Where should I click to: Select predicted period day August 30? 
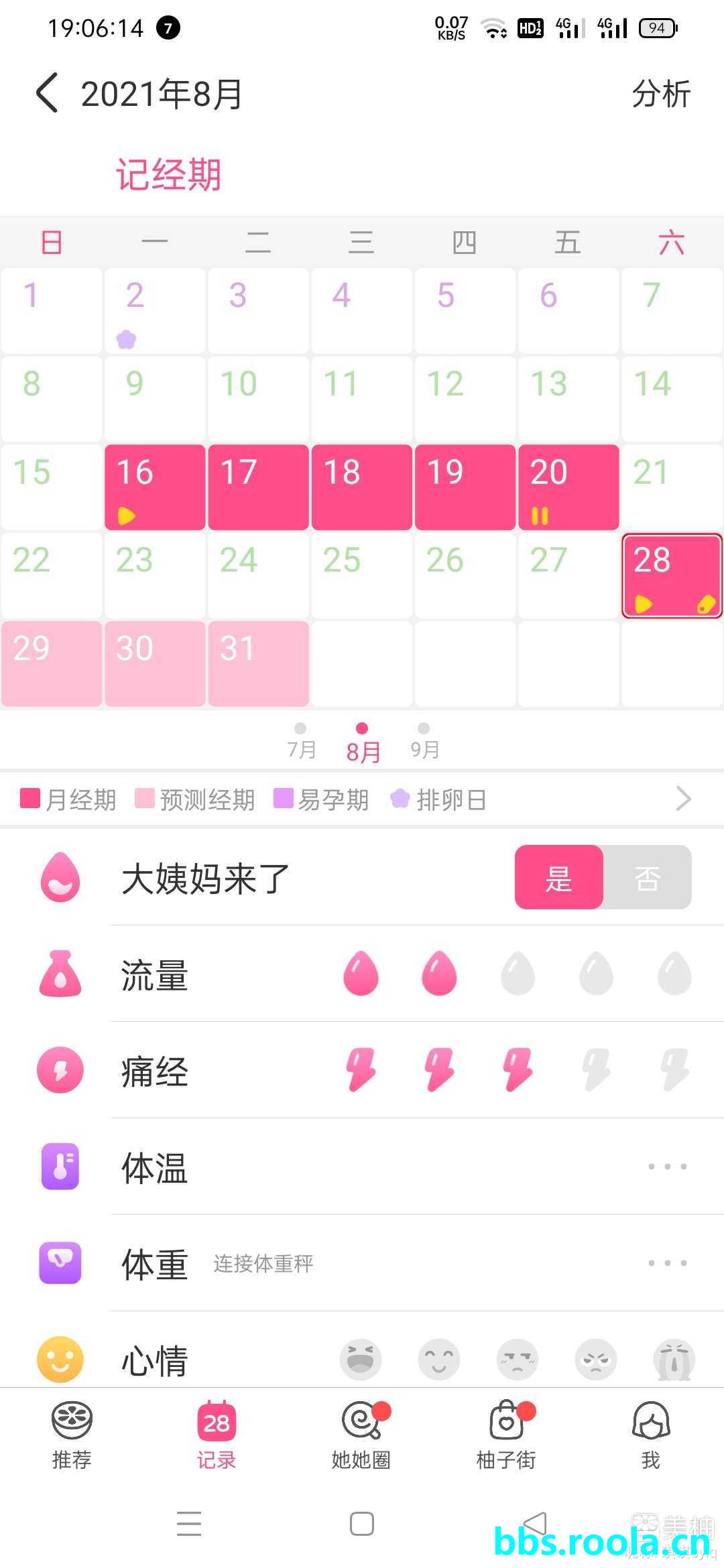[155, 663]
